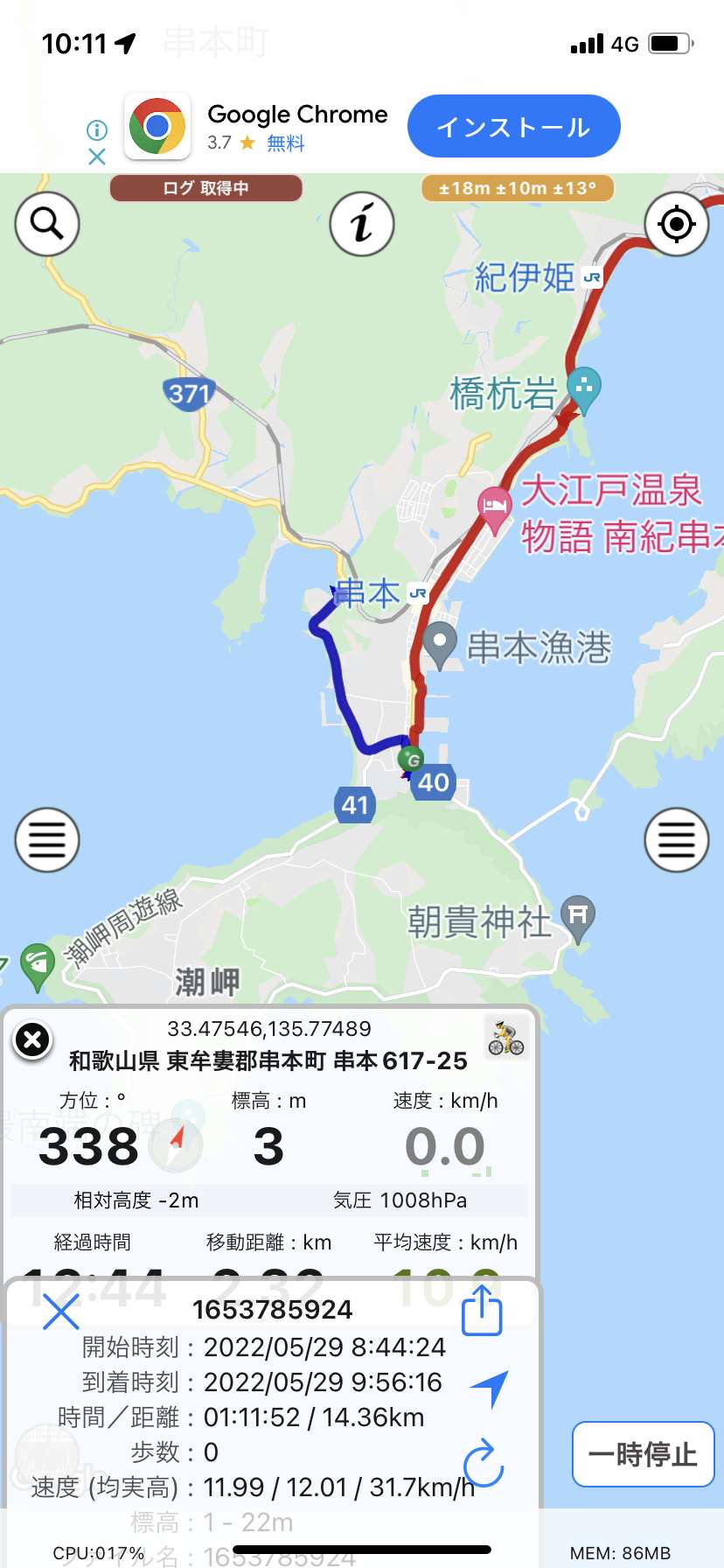Change the cycling activity type icon

(x=506, y=1037)
